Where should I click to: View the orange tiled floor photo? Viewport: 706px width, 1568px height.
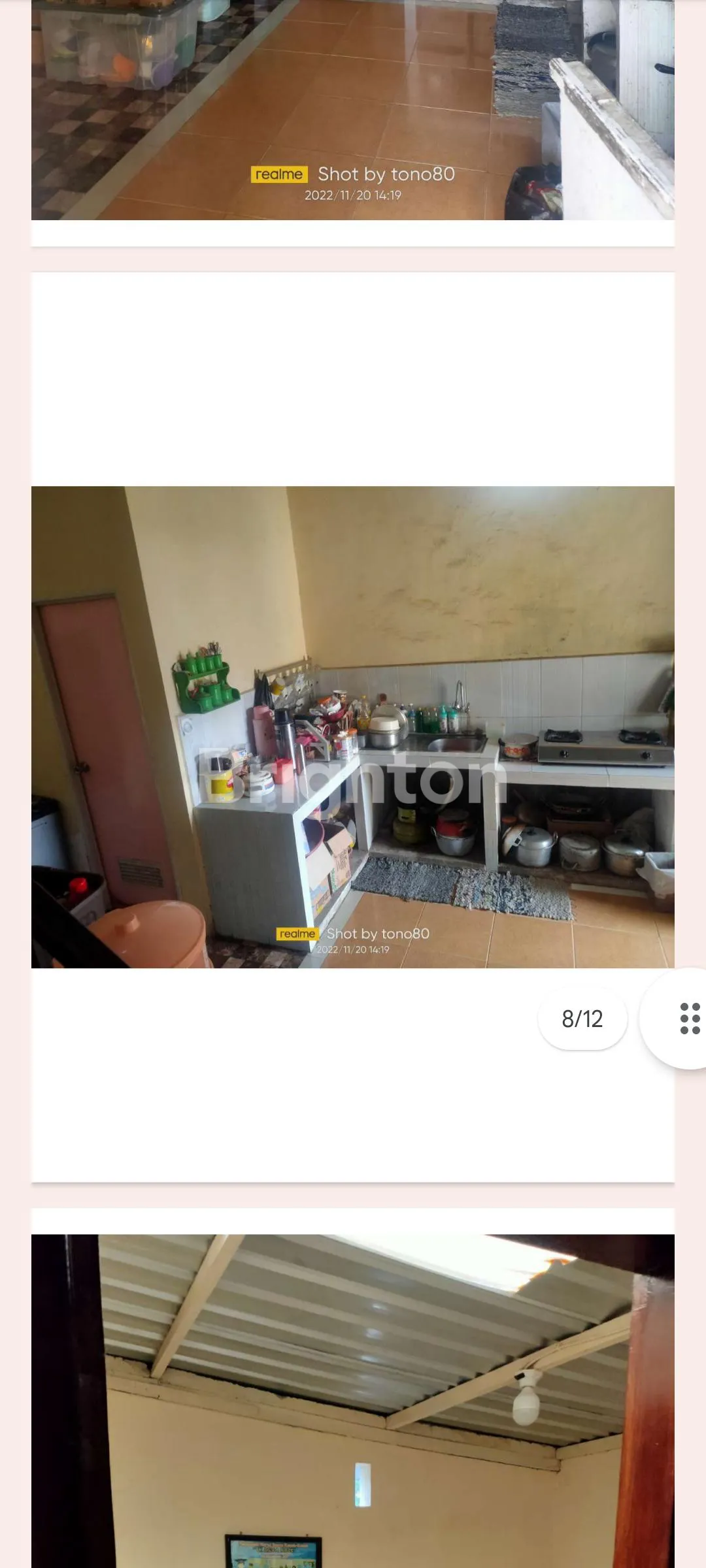coord(353,110)
